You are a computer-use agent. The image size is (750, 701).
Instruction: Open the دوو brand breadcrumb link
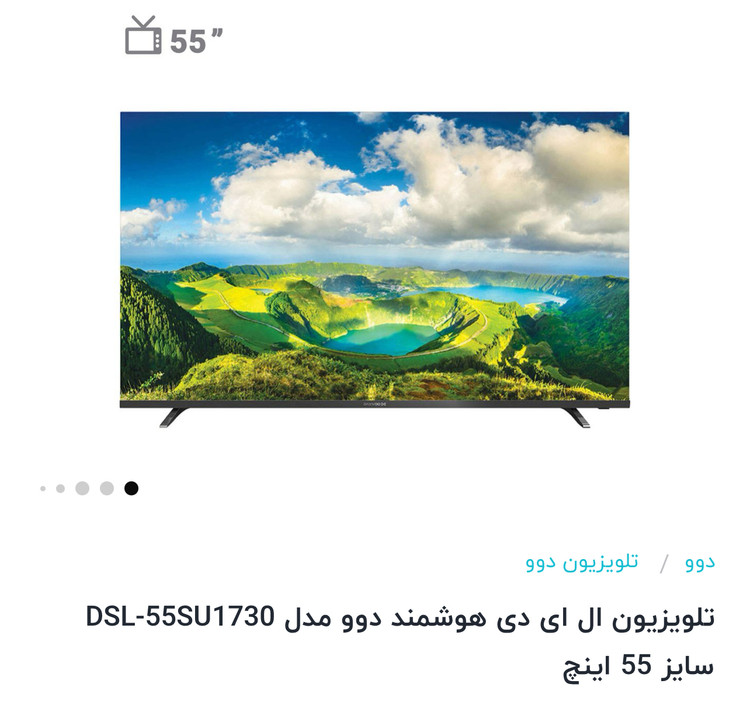click(699, 562)
